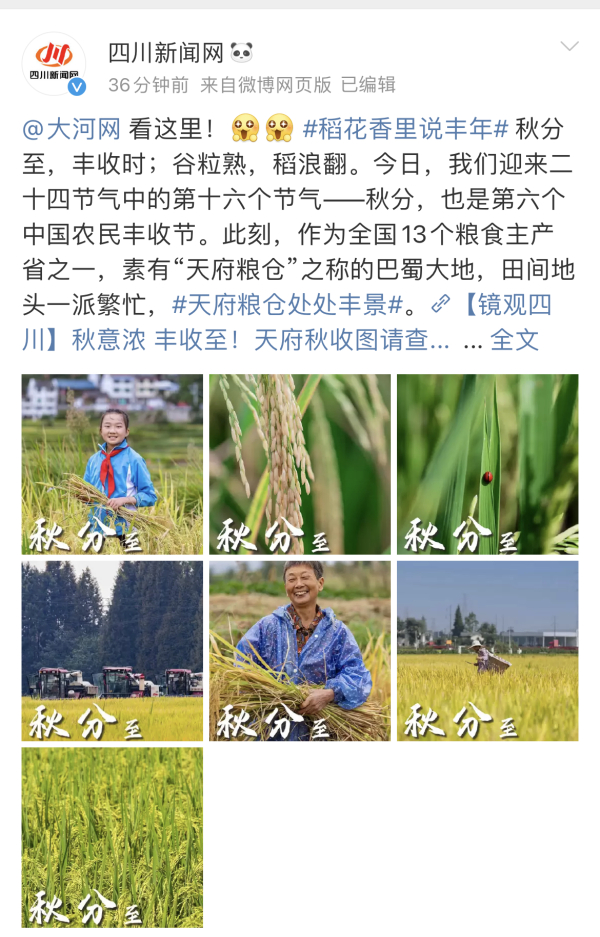The height and width of the screenshot is (937, 600).
Task: Open 四川新闻网 account name
Action: tap(166, 51)
